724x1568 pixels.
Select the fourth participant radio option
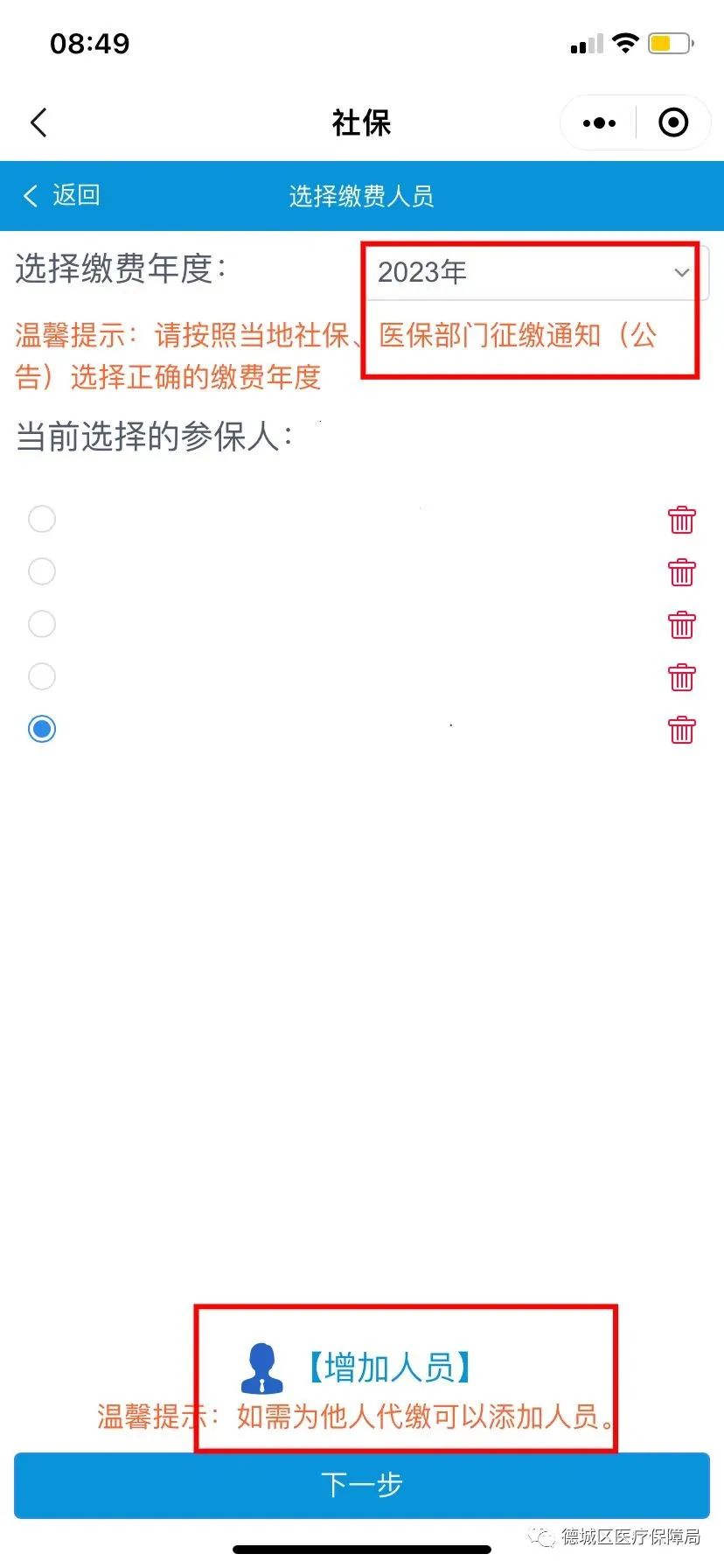(41, 676)
